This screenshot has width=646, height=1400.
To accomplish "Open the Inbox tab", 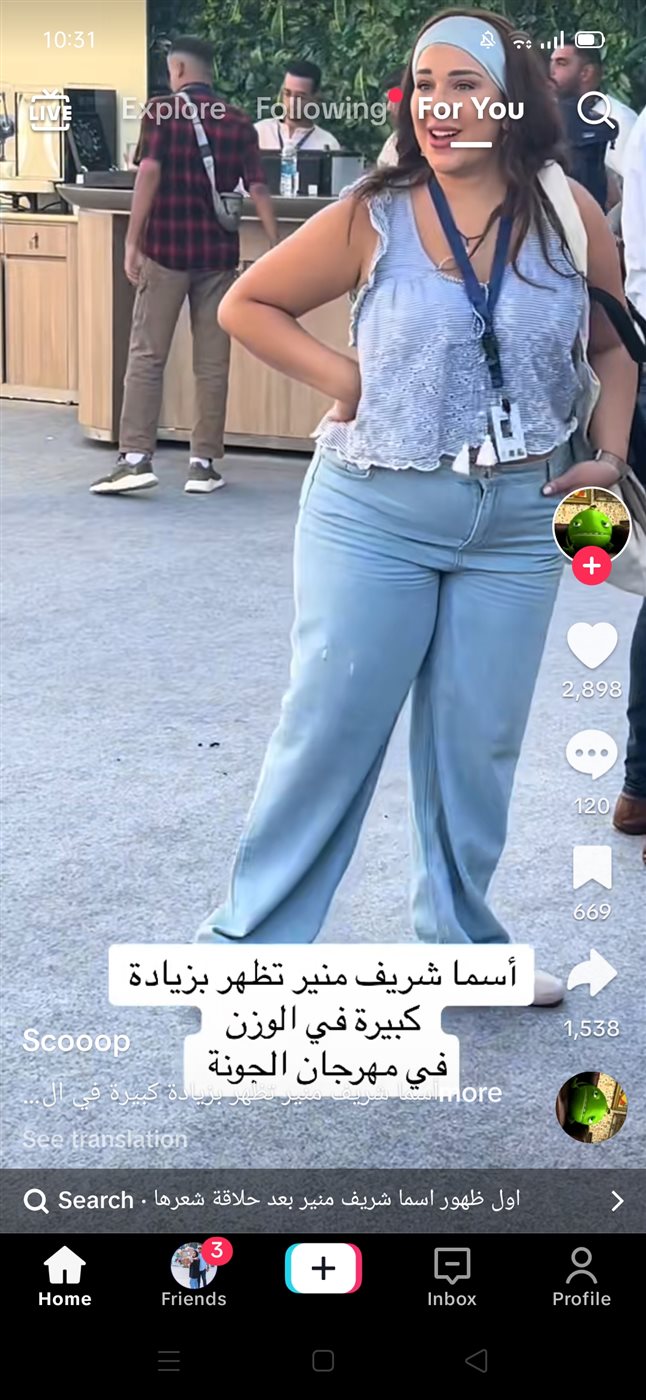I will (452, 1277).
